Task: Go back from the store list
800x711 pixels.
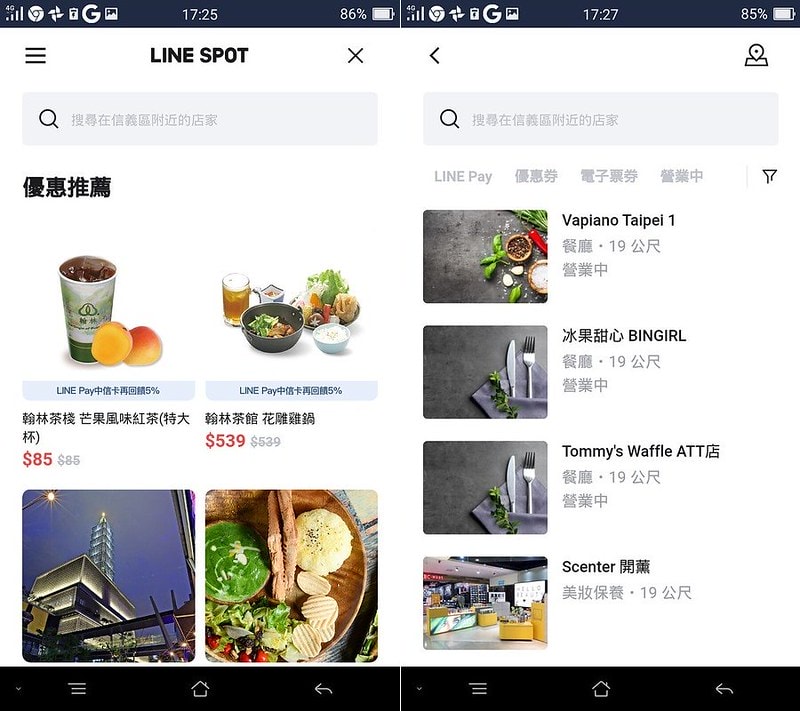Action: (435, 56)
